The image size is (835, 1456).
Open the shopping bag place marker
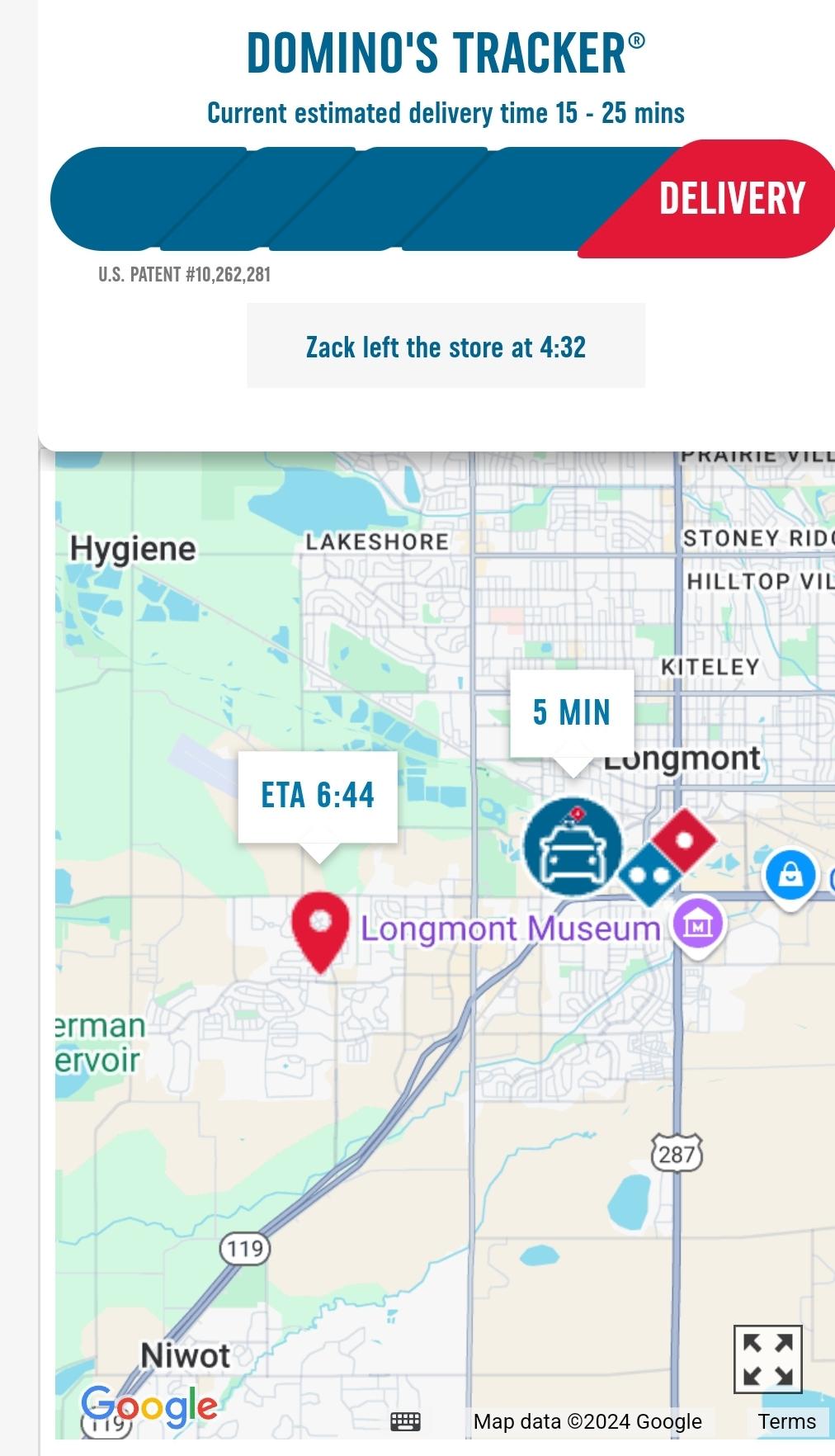pyautogui.click(x=790, y=878)
